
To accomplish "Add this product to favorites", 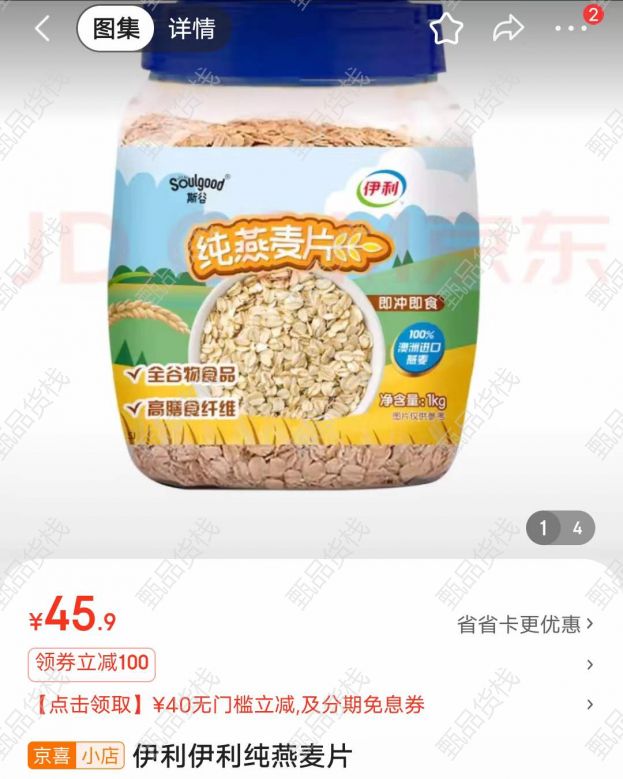I will (x=446, y=29).
